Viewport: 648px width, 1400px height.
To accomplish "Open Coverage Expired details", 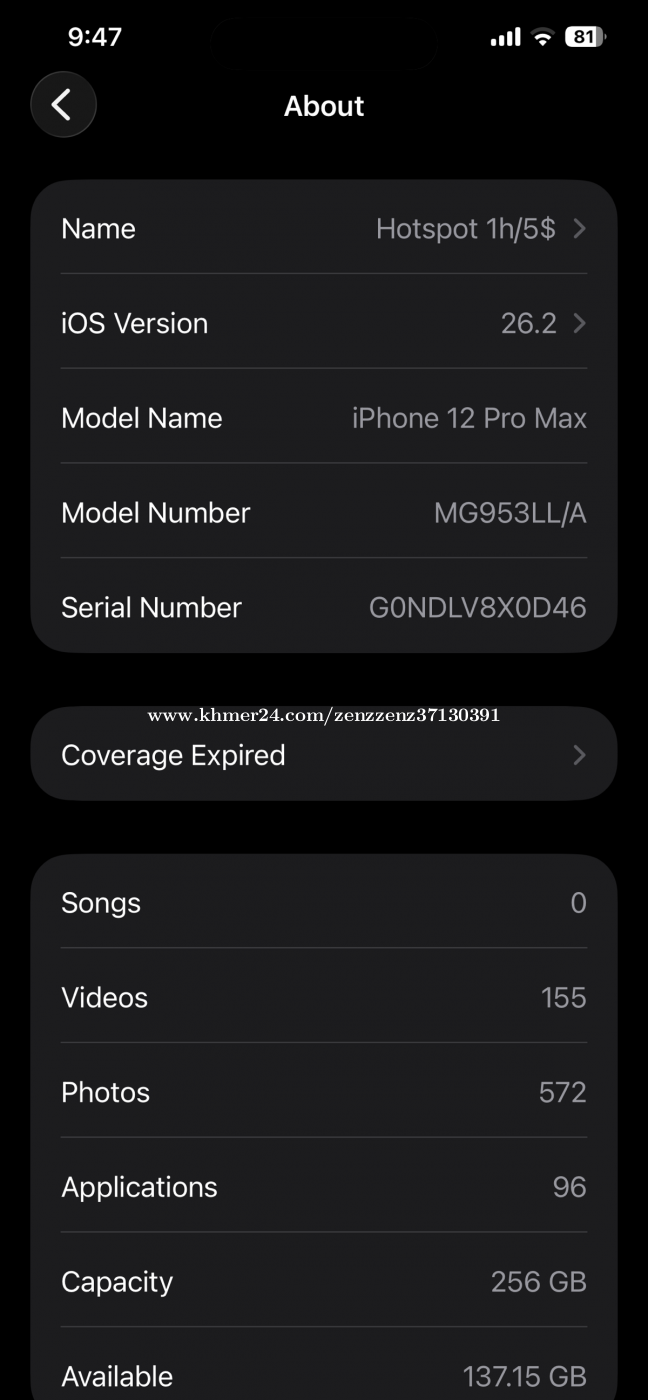I will (323, 755).
